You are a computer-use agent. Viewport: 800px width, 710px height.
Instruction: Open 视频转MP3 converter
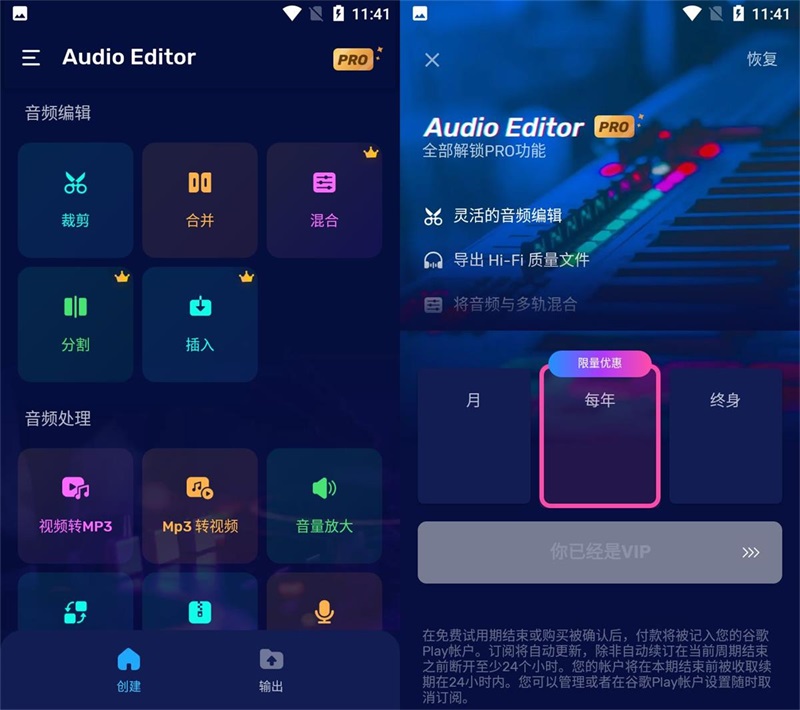[x=76, y=505]
